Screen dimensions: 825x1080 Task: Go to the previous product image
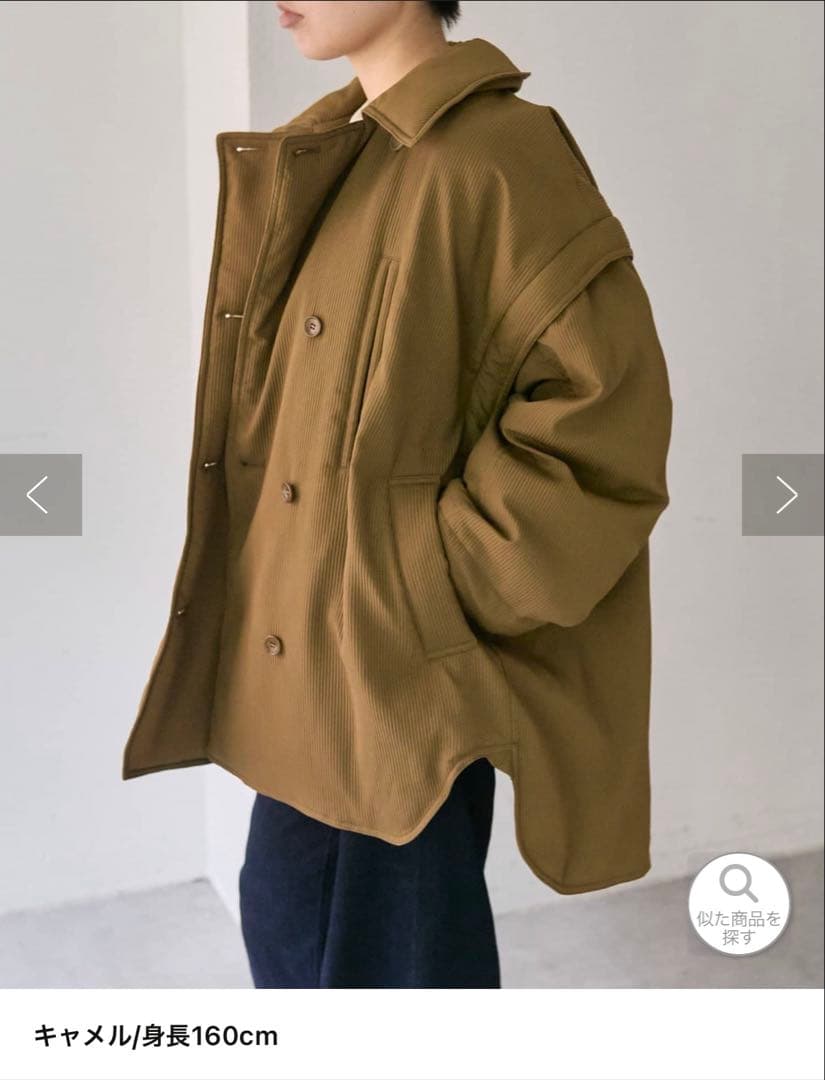pyautogui.click(x=40, y=495)
